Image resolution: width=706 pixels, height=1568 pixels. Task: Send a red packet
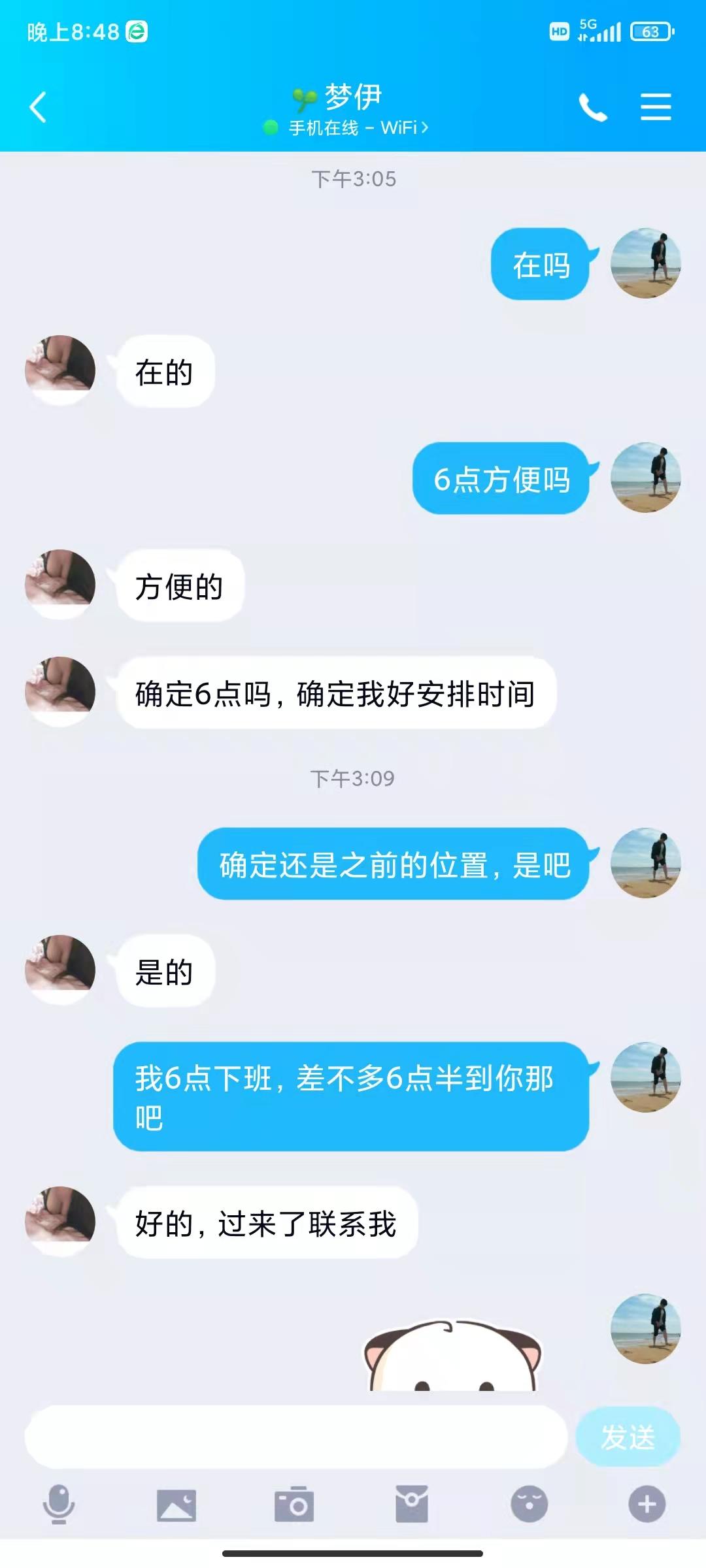coord(412,1504)
